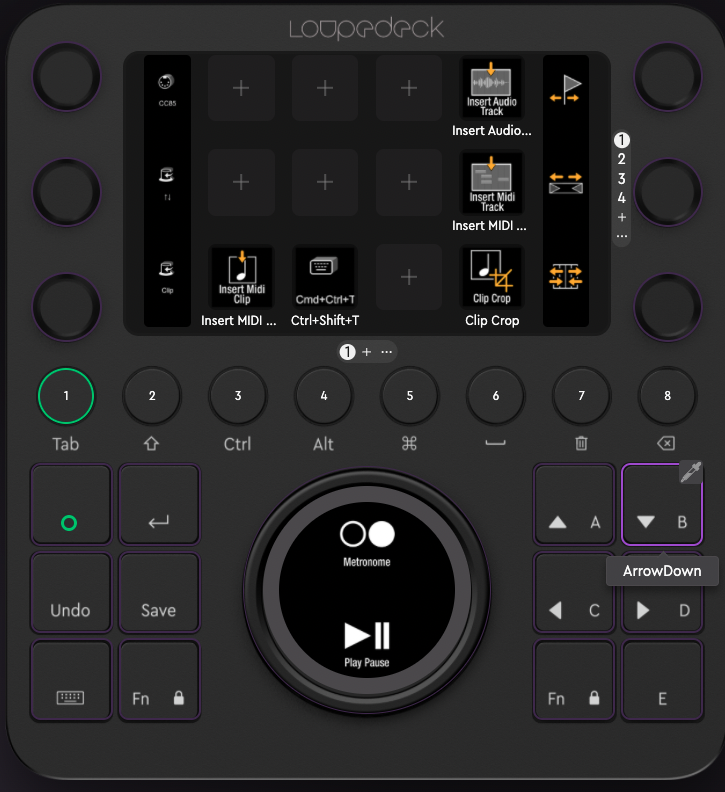Select the Insert MIDI Track tile

click(491, 184)
